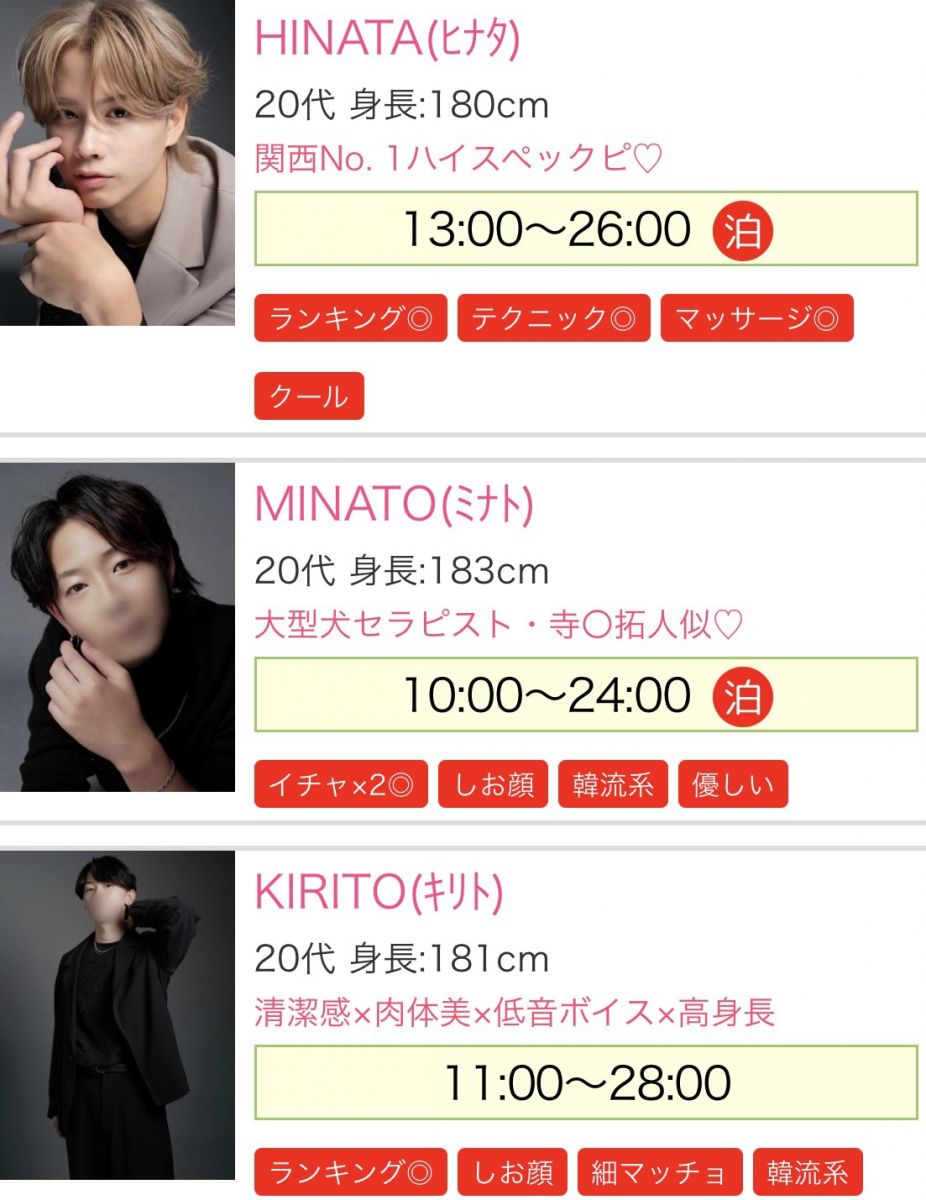926x1200 pixels.
Task: Open MINATO's profile photo
Action: pyautogui.click(x=117, y=627)
